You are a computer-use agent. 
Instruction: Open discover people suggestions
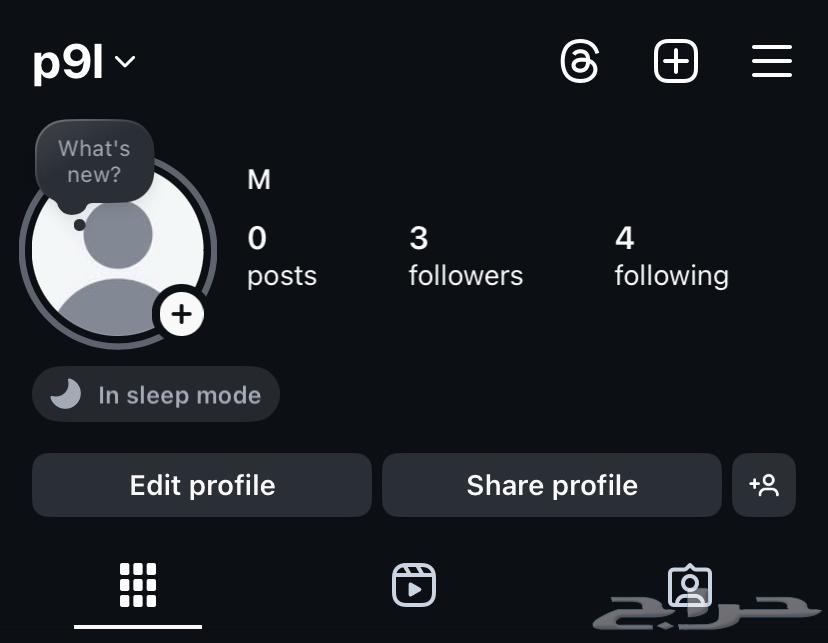pyautogui.click(x=764, y=485)
